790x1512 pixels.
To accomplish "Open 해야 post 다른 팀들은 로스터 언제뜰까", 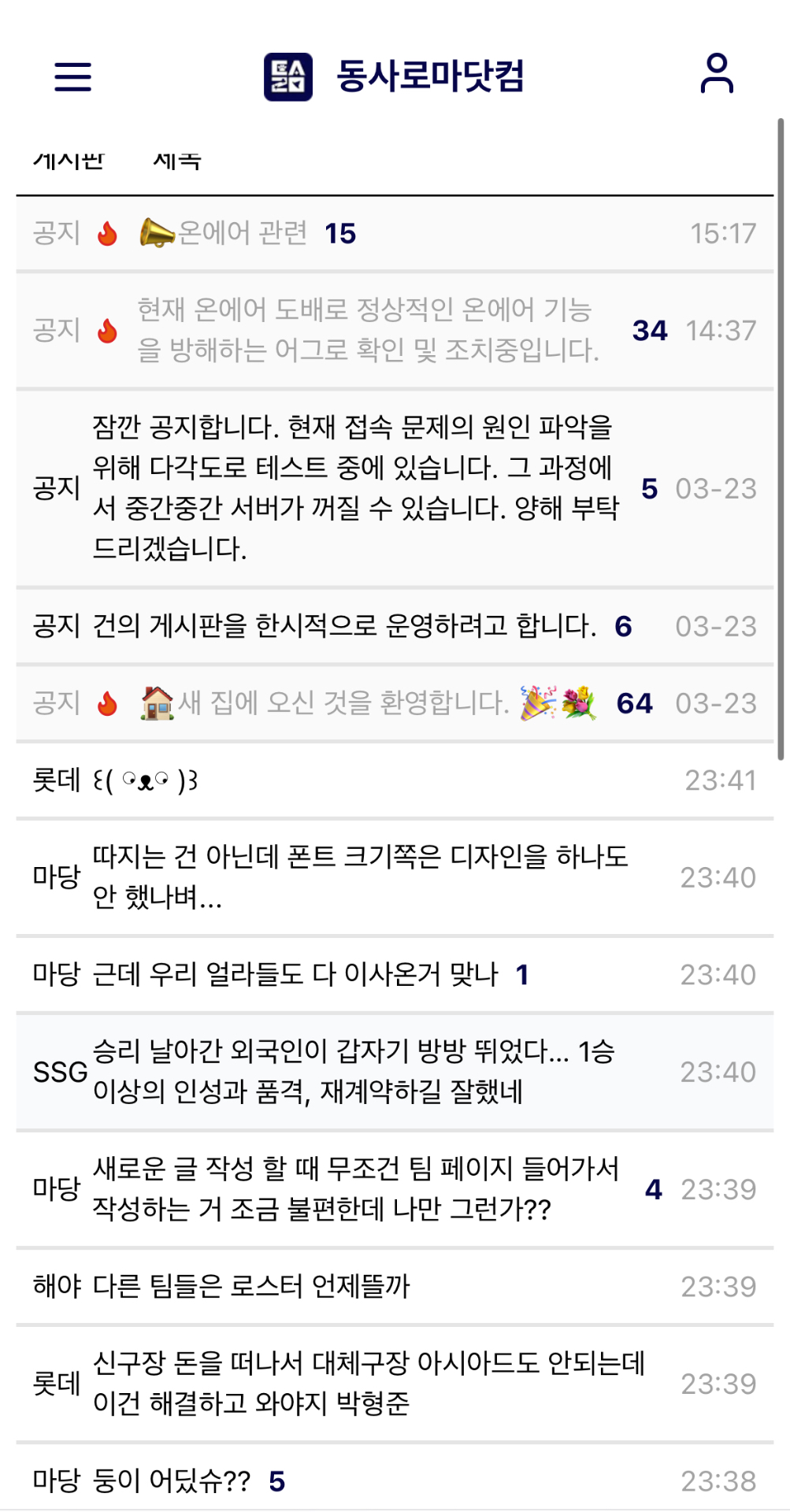I will (x=251, y=1286).
